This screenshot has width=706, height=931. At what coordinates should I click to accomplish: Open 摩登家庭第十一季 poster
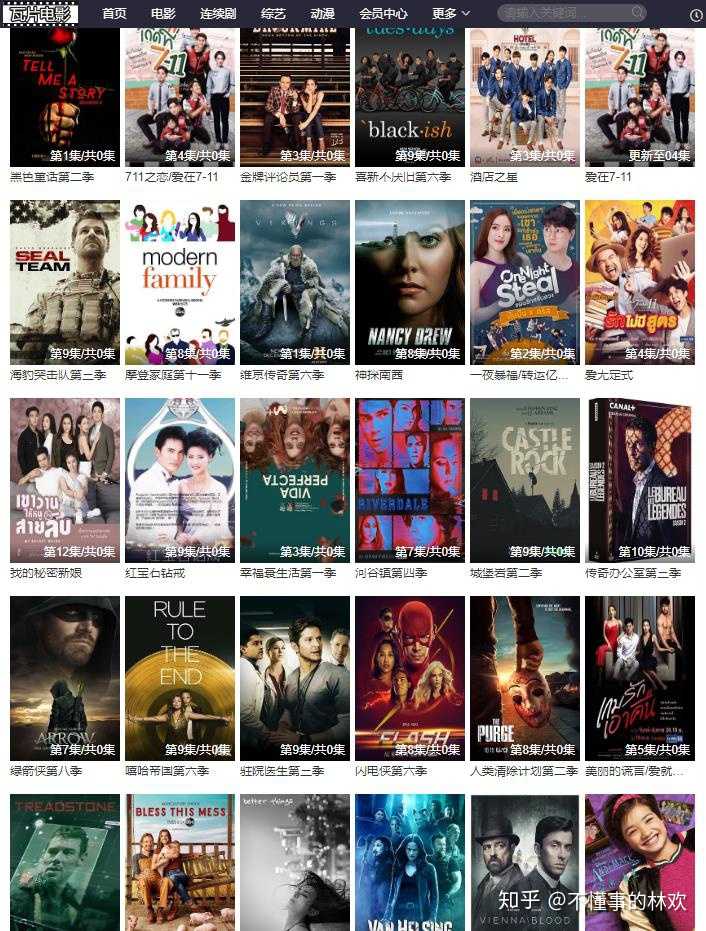tap(180, 282)
